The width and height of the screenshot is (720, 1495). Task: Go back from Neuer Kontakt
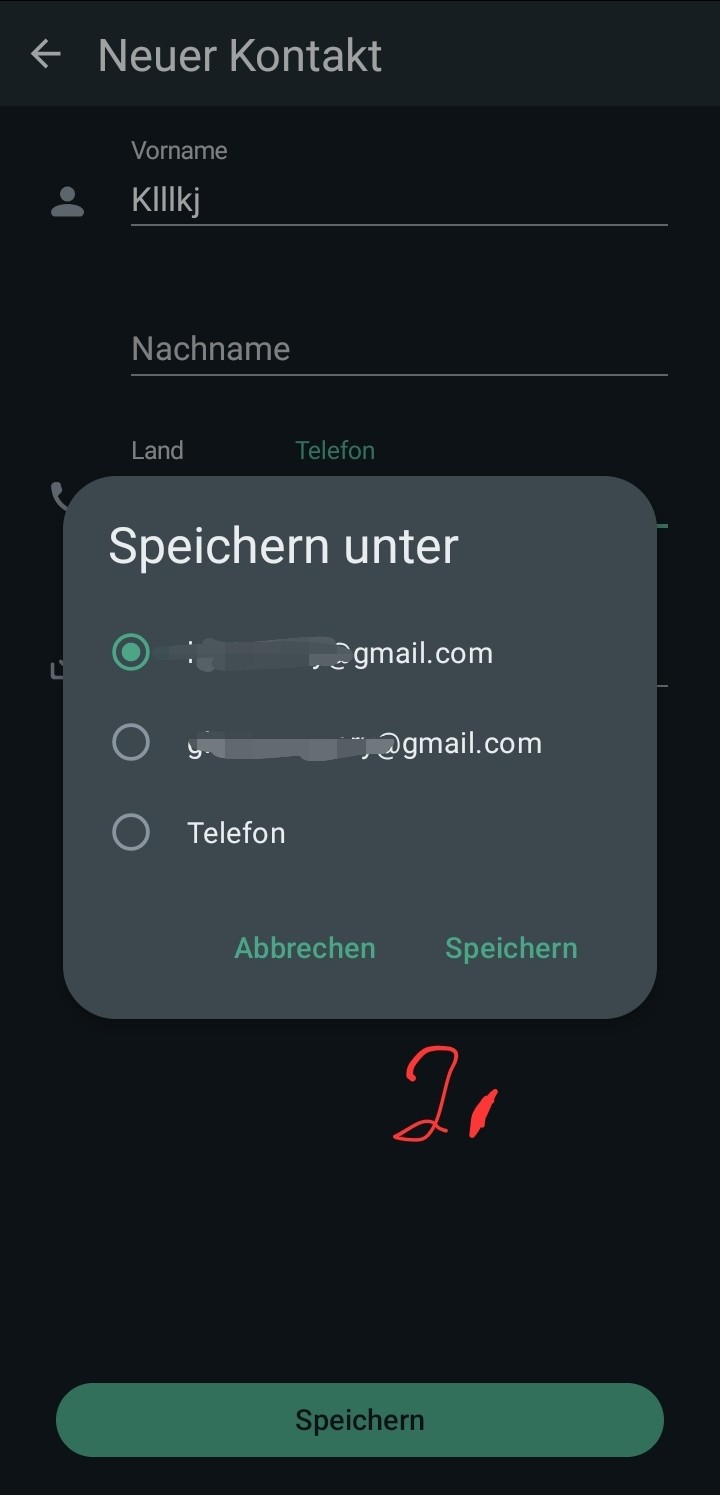pyautogui.click(x=46, y=54)
